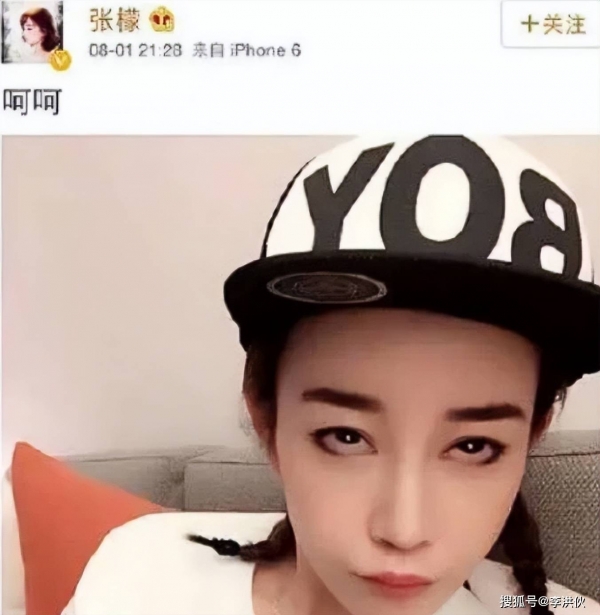Open the selfie photo in the post
This screenshot has width=600, height=615.
point(300,375)
